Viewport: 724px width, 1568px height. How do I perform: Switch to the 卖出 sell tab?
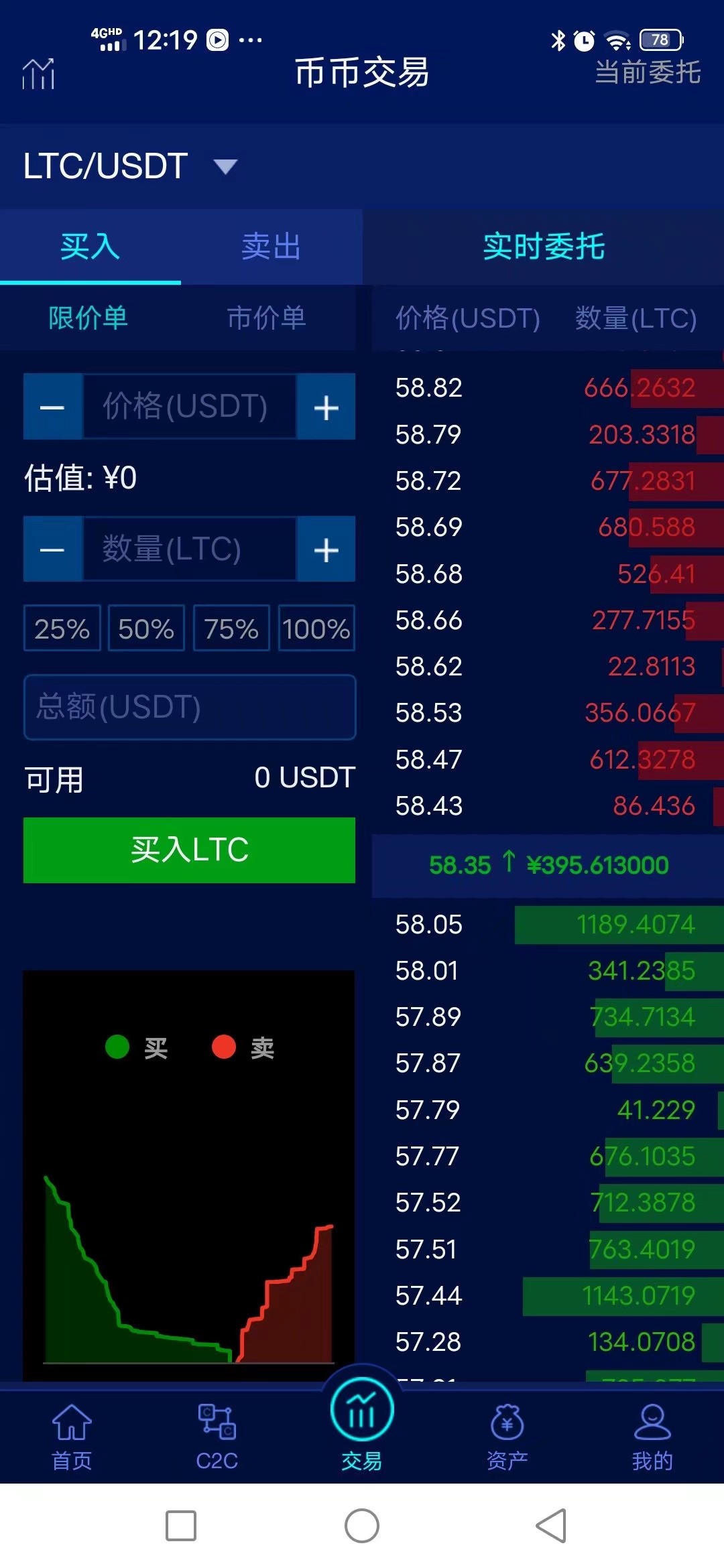point(271,247)
